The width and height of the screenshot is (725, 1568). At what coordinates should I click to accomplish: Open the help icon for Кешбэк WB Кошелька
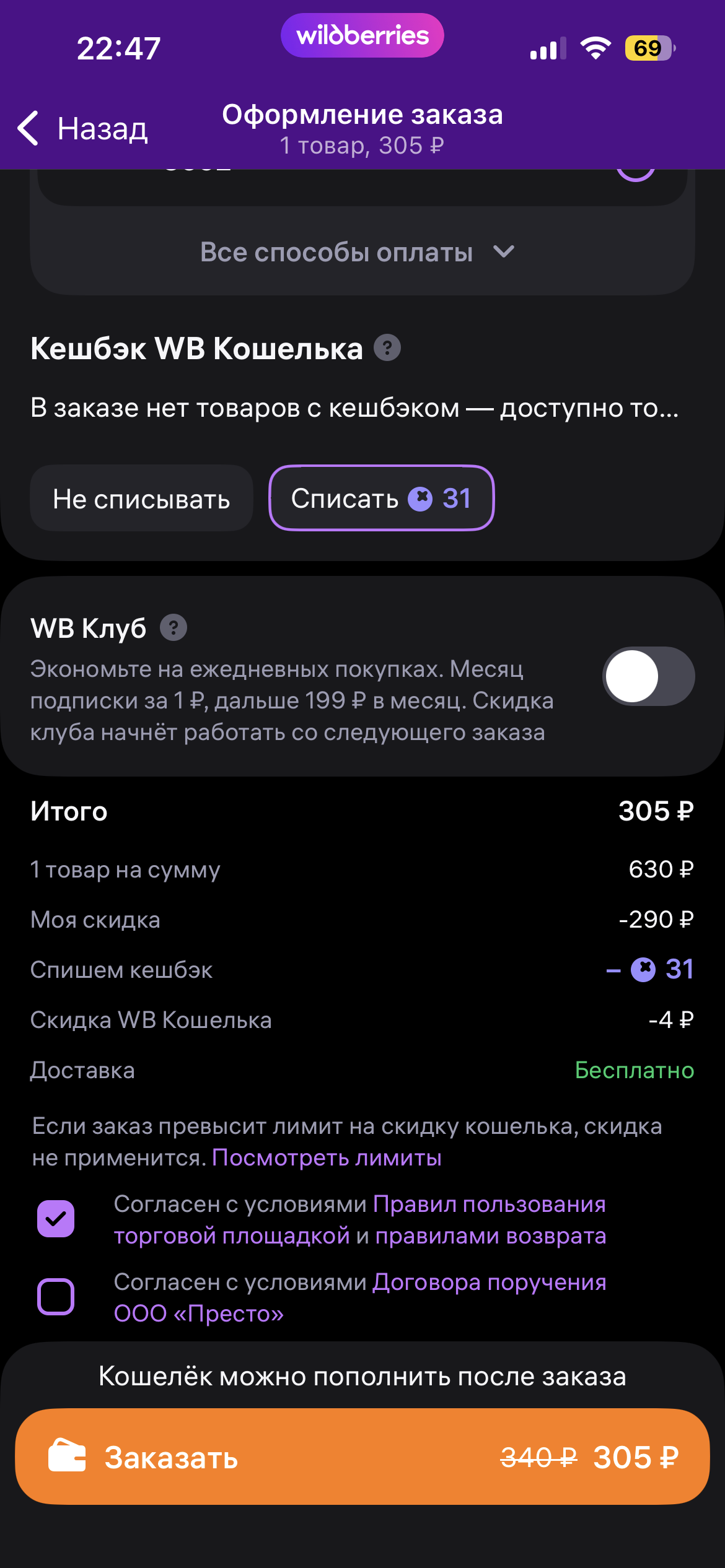coord(387,348)
